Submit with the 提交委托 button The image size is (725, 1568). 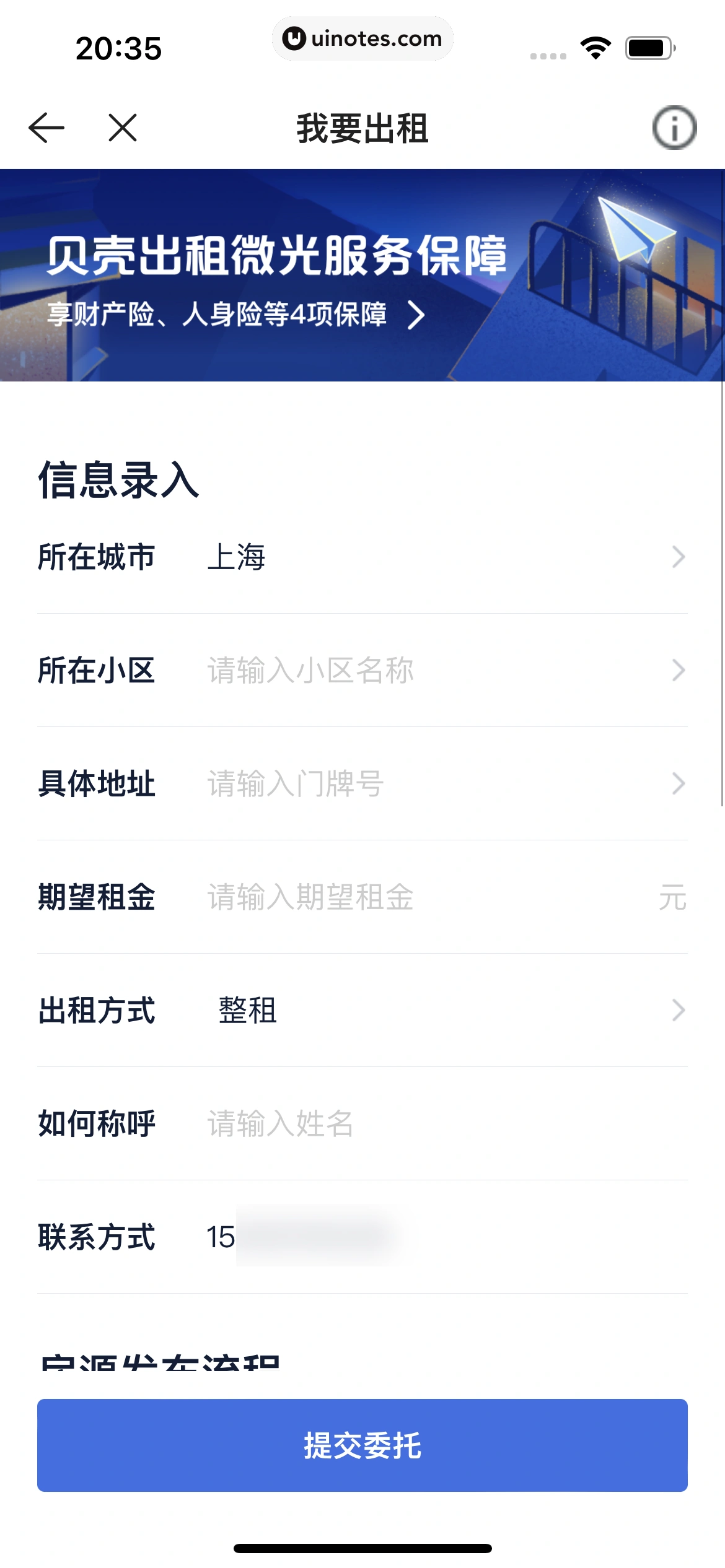362,1445
